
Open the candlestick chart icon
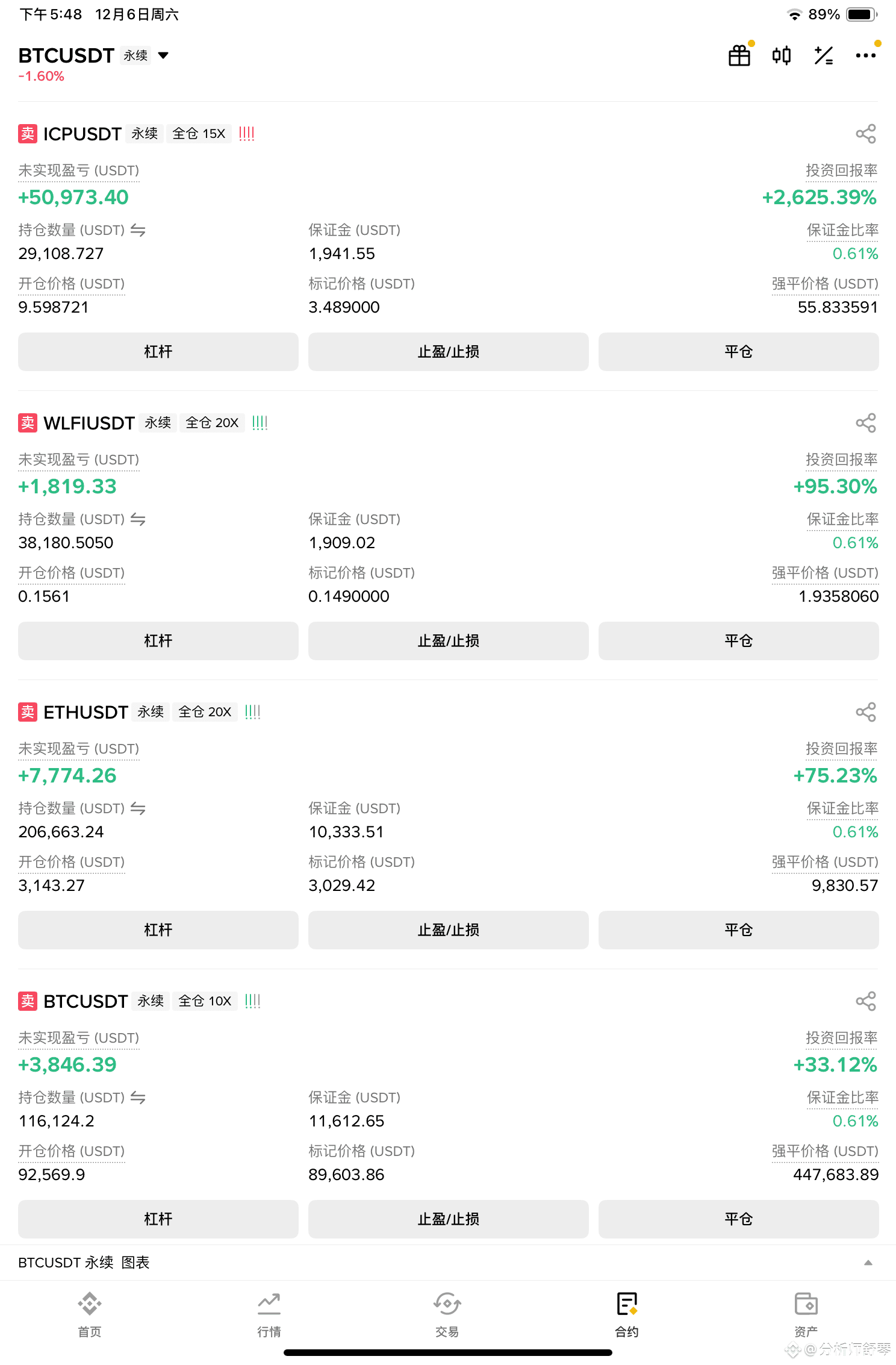pos(782,55)
